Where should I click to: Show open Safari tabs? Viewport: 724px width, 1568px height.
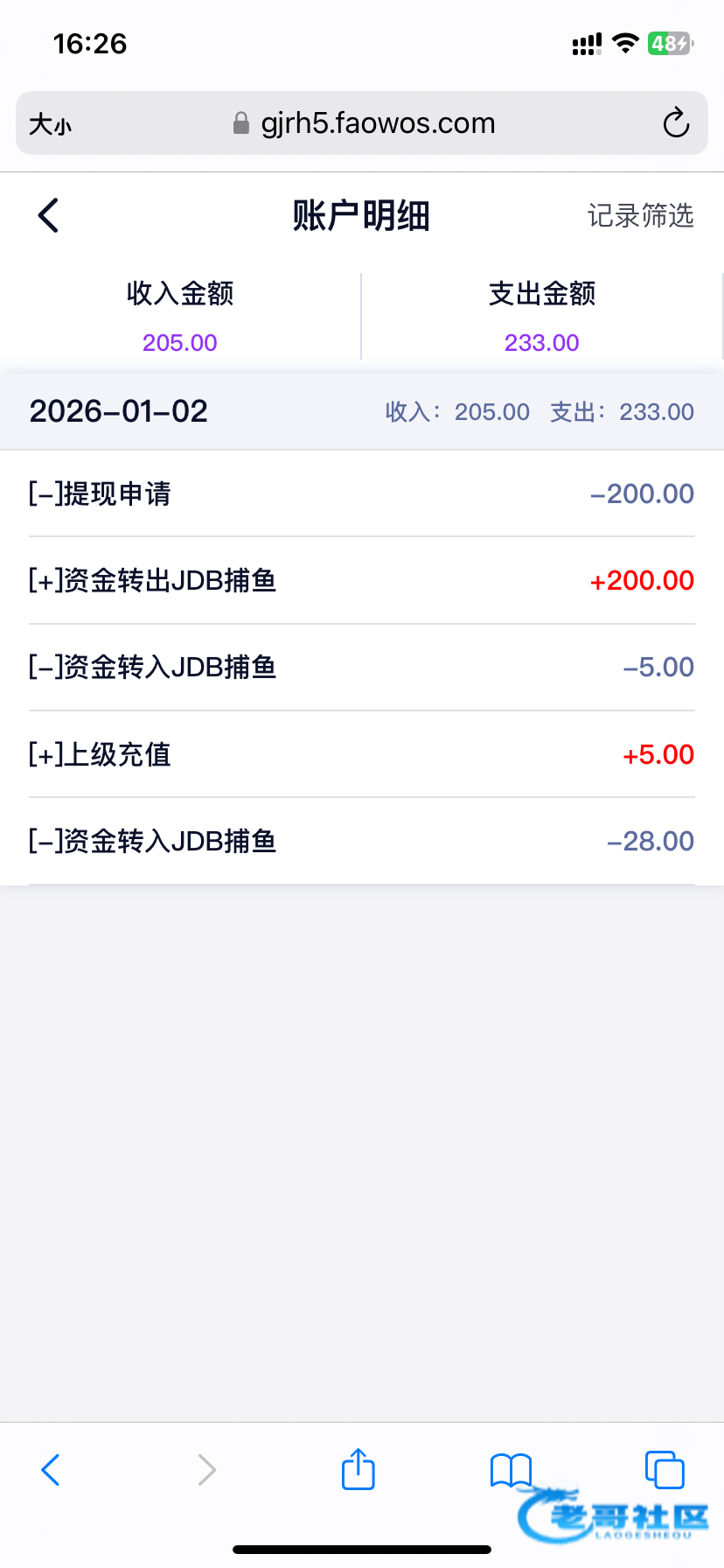664,1469
